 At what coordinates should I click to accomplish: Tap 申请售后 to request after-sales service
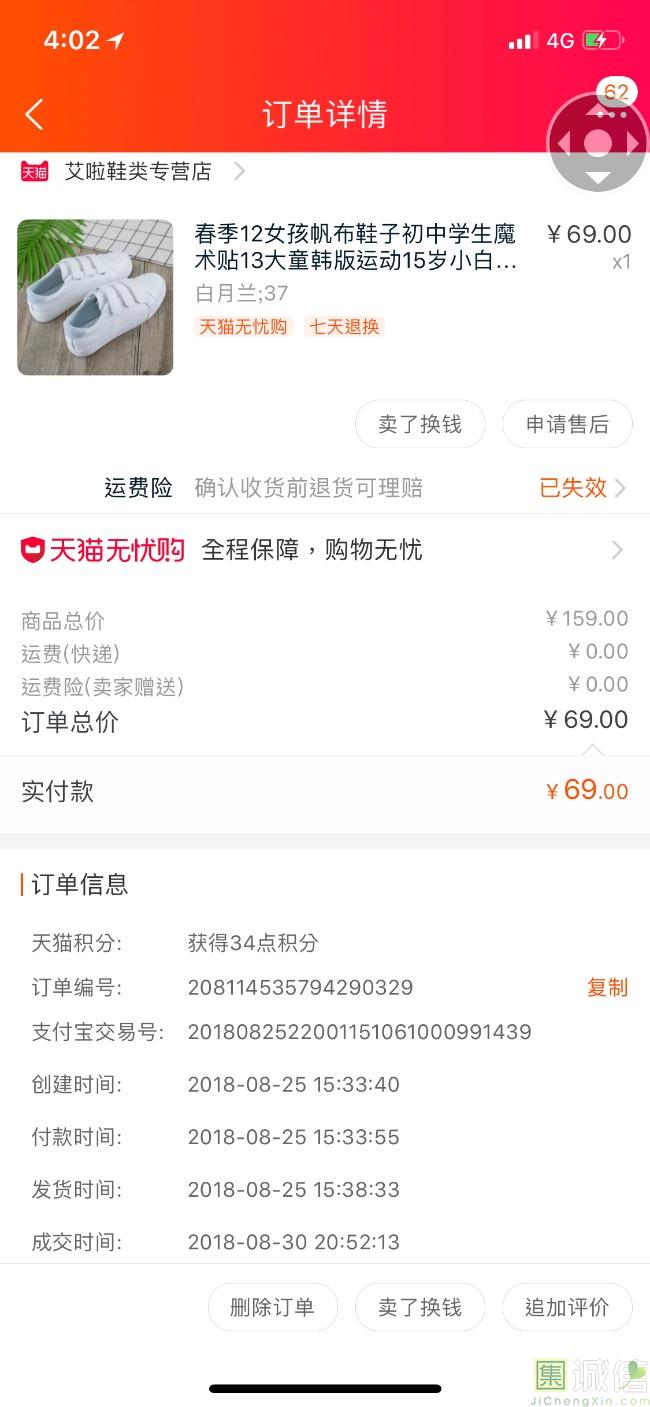pyautogui.click(x=567, y=425)
